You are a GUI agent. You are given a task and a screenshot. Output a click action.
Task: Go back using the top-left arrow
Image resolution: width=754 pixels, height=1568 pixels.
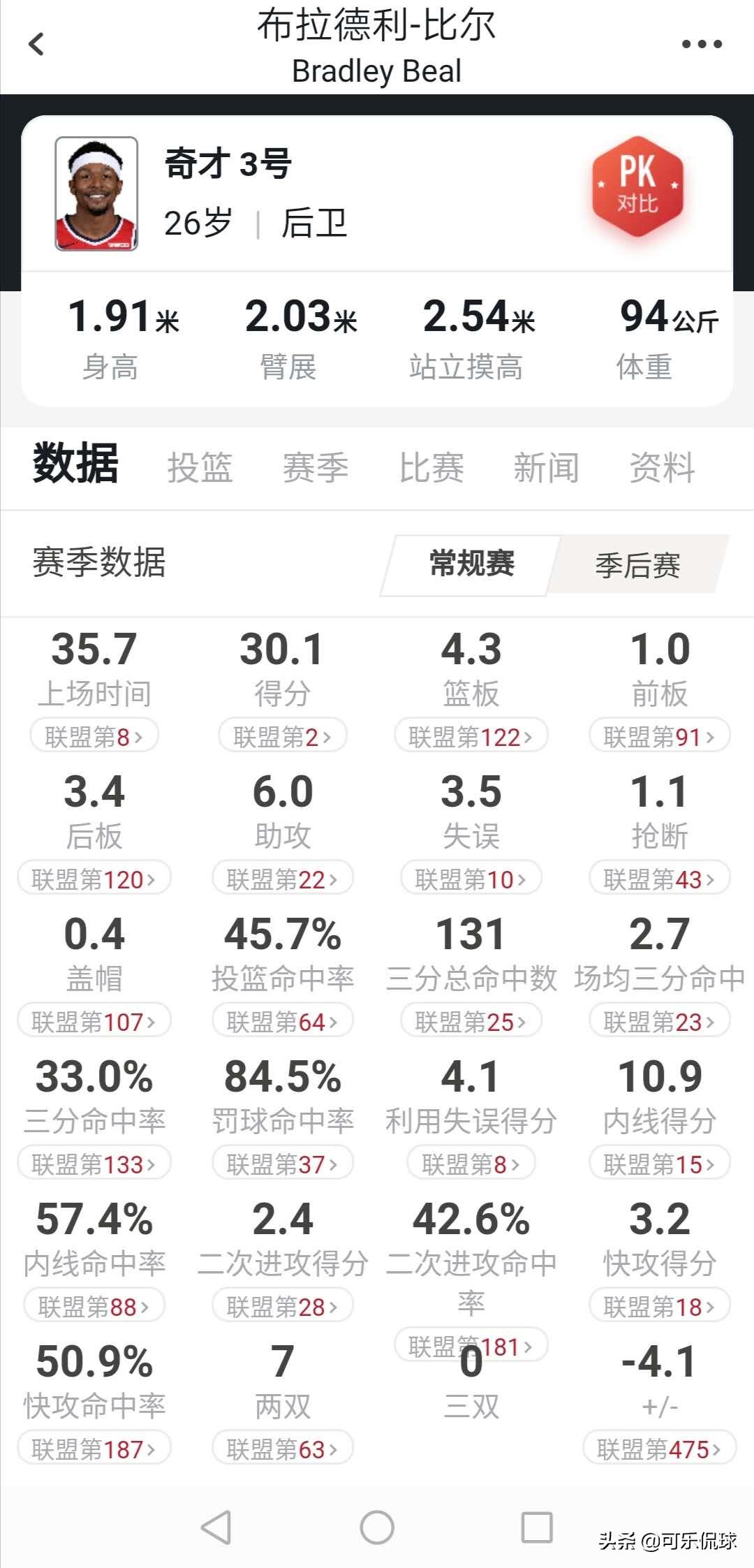click(x=36, y=44)
